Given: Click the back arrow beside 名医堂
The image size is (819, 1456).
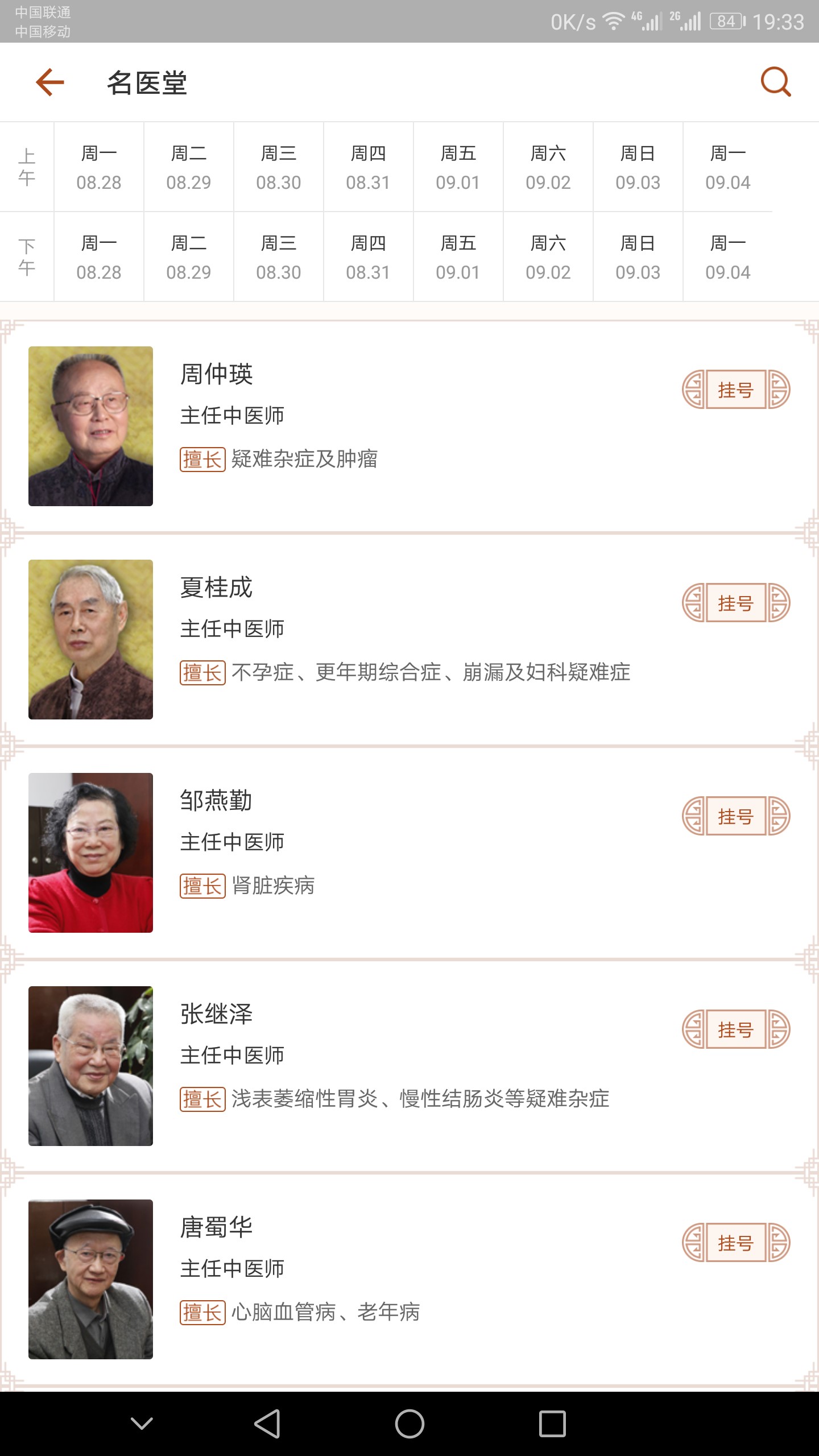Looking at the screenshot, I should pyautogui.click(x=49, y=83).
